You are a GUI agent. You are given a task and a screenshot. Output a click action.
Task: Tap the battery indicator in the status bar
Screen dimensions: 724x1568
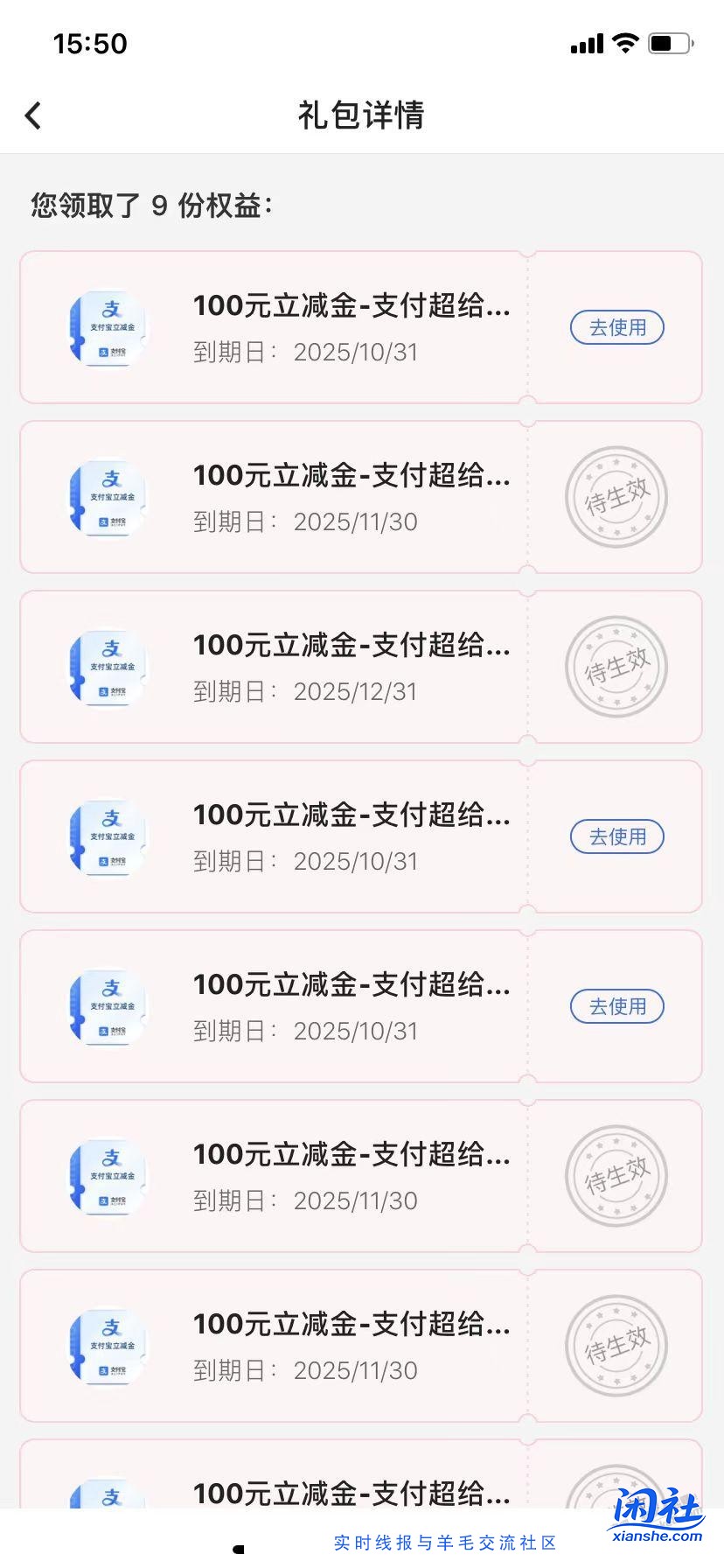(670, 42)
